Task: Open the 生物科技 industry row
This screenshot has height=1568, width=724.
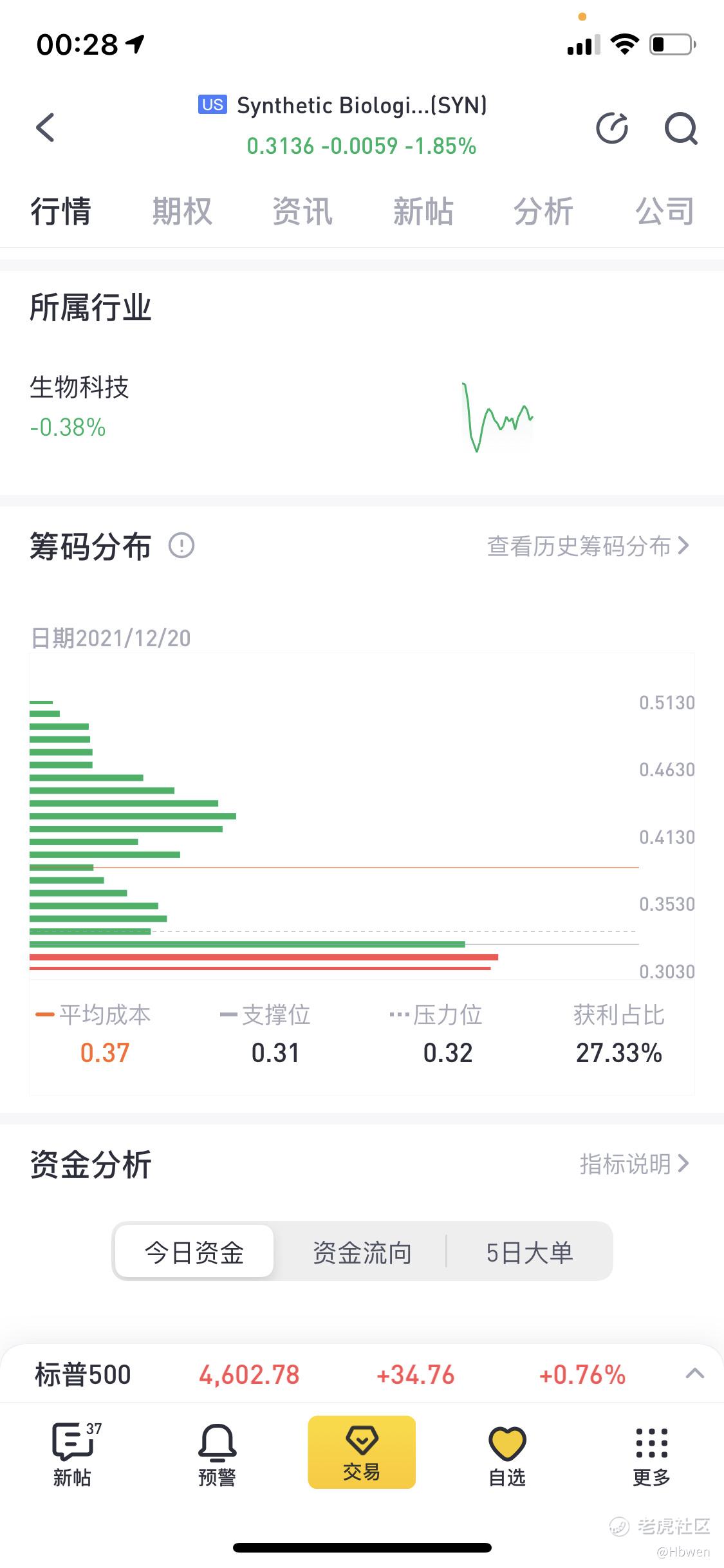Action: [362, 407]
